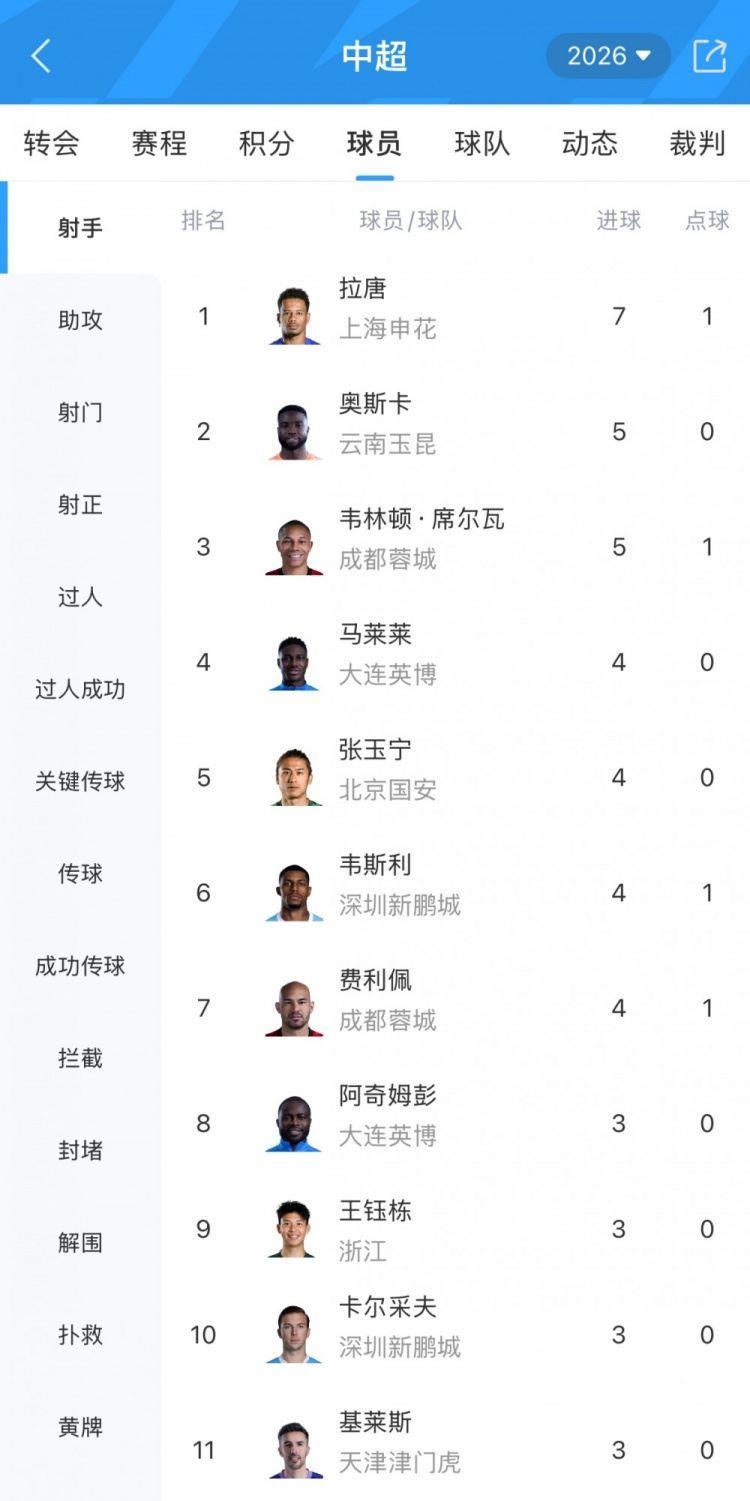The height and width of the screenshot is (1501, 750).
Task: Select 关键传球 stat category
Action: (80, 782)
